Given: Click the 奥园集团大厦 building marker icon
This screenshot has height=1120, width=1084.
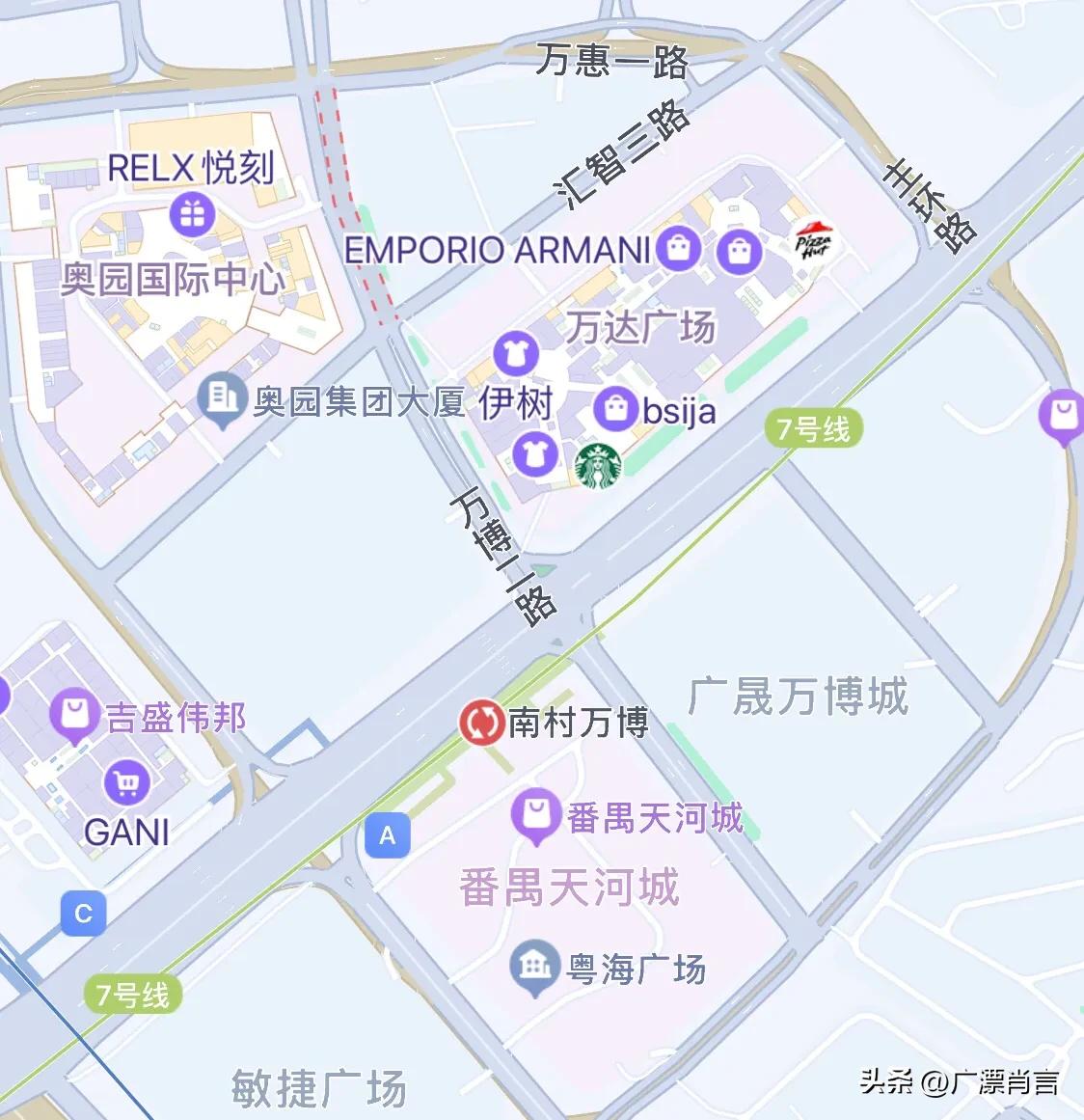Looking at the screenshot, I should pyautogui.click(x=223, y=396).
